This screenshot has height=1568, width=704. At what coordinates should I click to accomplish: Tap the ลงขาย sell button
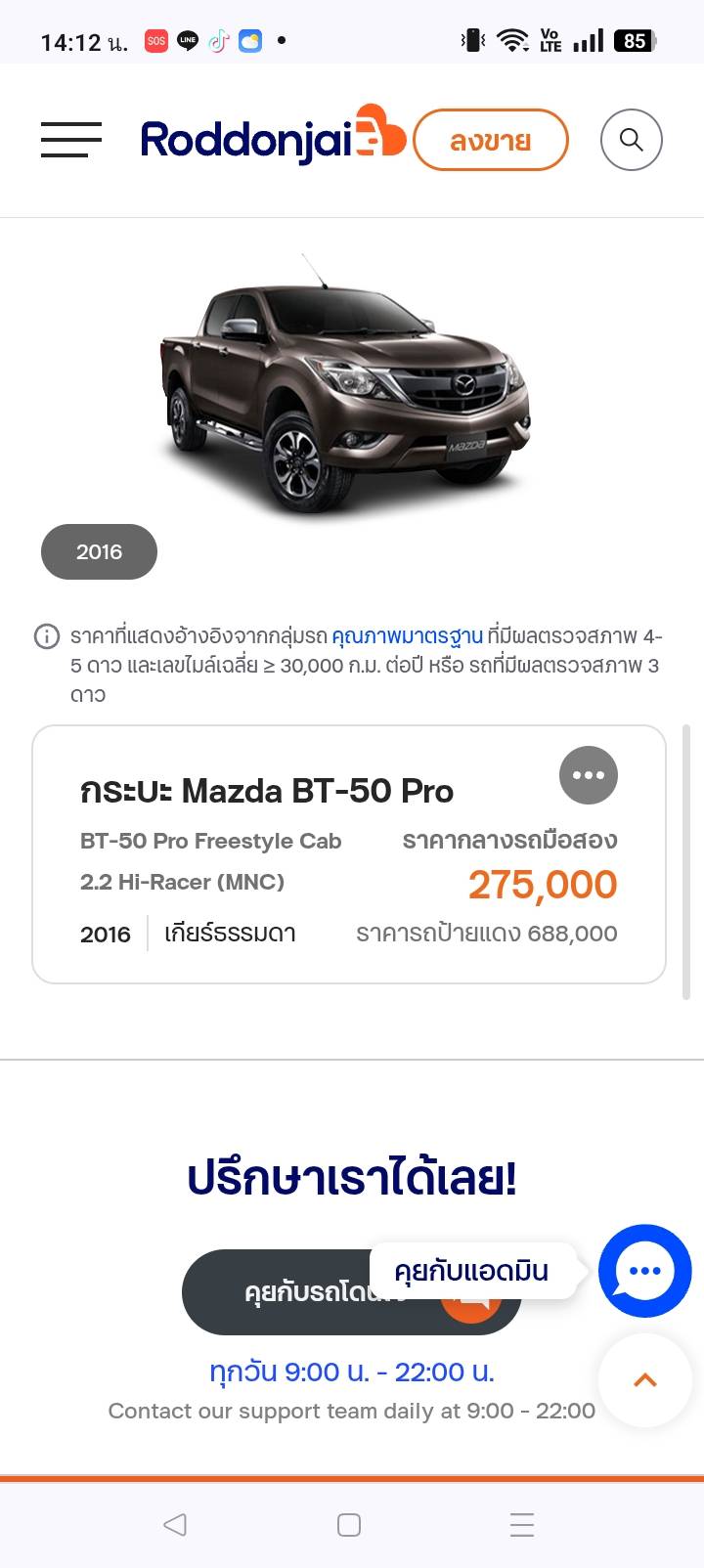click(491, 141)
